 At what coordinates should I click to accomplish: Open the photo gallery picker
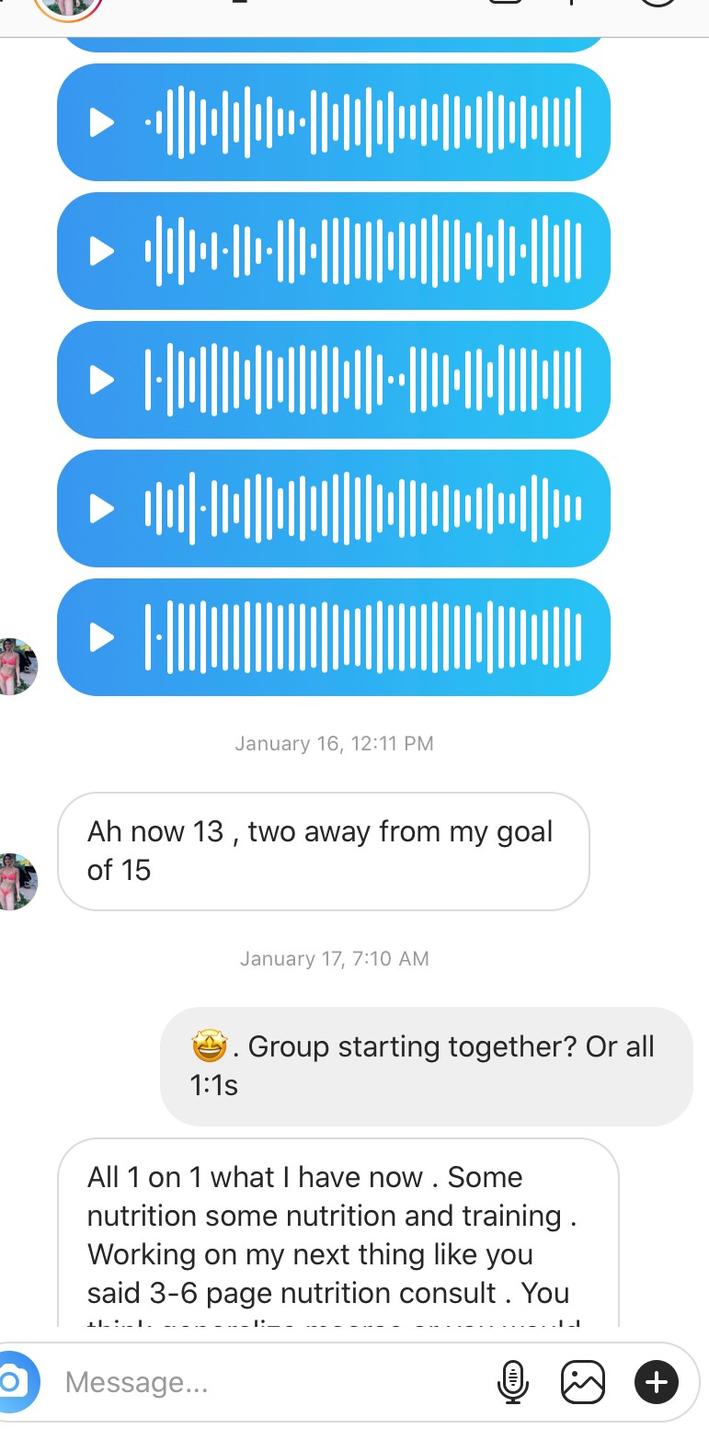tap(583, 1382)
